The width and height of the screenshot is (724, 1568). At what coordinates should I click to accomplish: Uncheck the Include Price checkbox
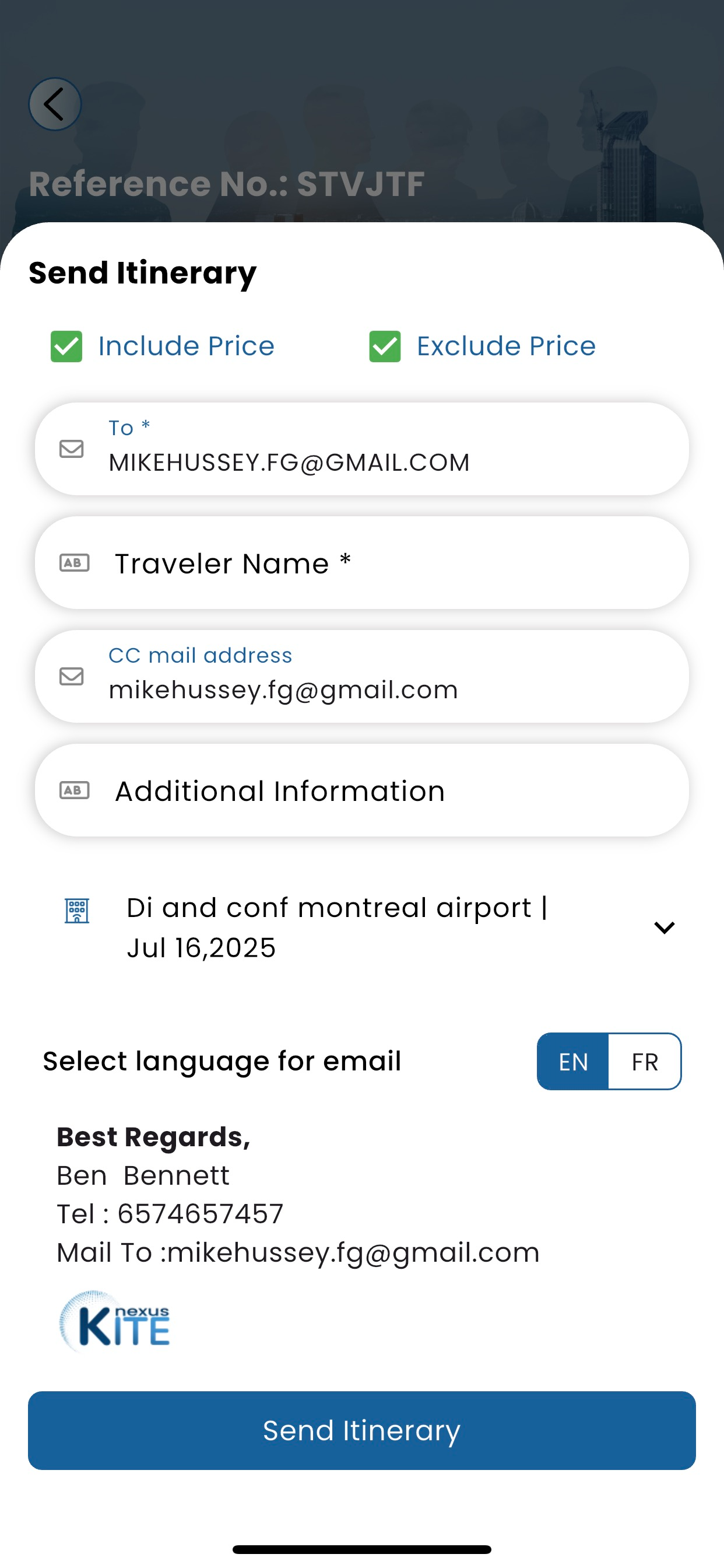point(66,346)
